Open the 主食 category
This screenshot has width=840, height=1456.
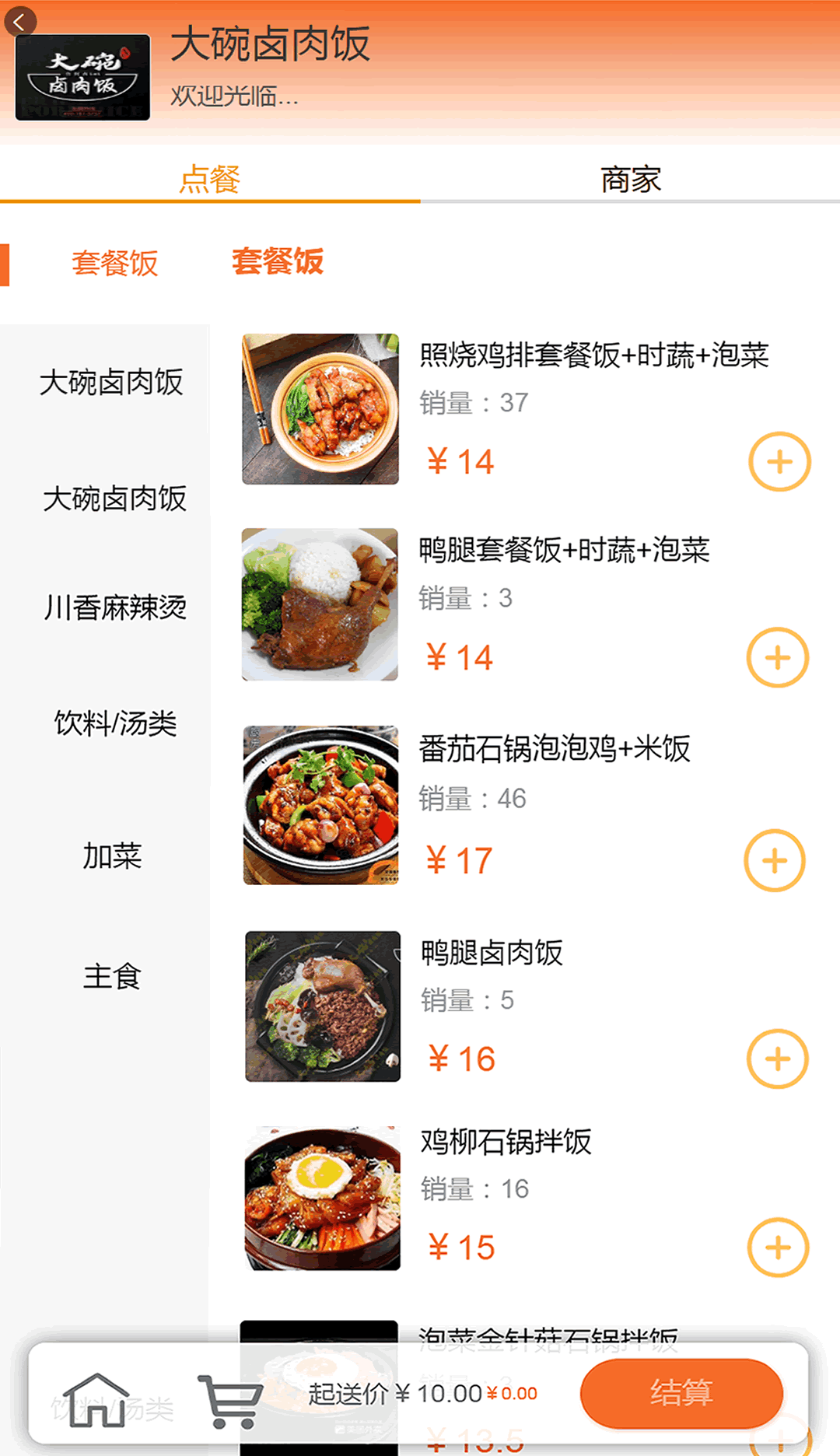click(112, 976)
